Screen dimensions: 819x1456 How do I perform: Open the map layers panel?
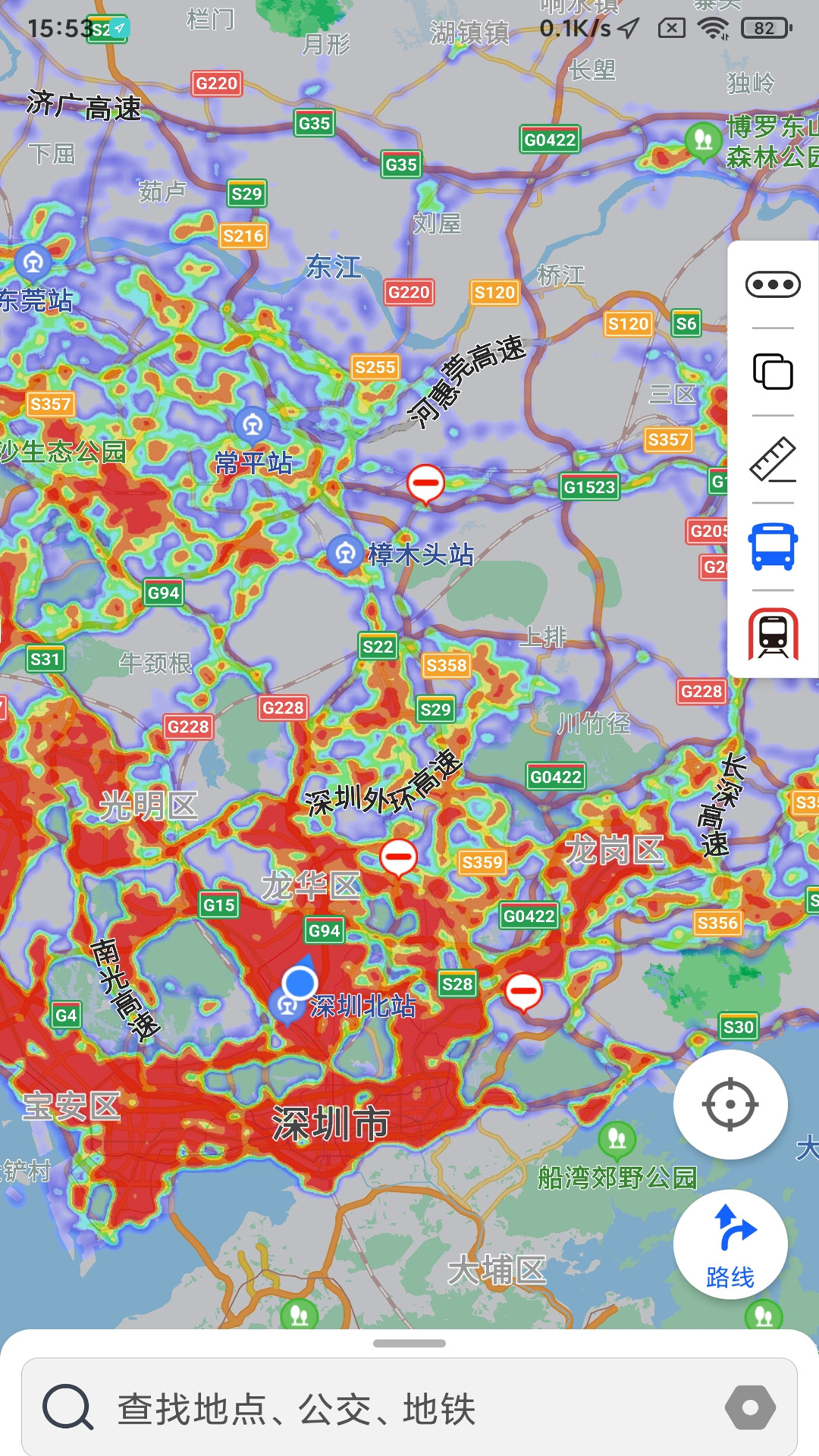pos(773,372)
